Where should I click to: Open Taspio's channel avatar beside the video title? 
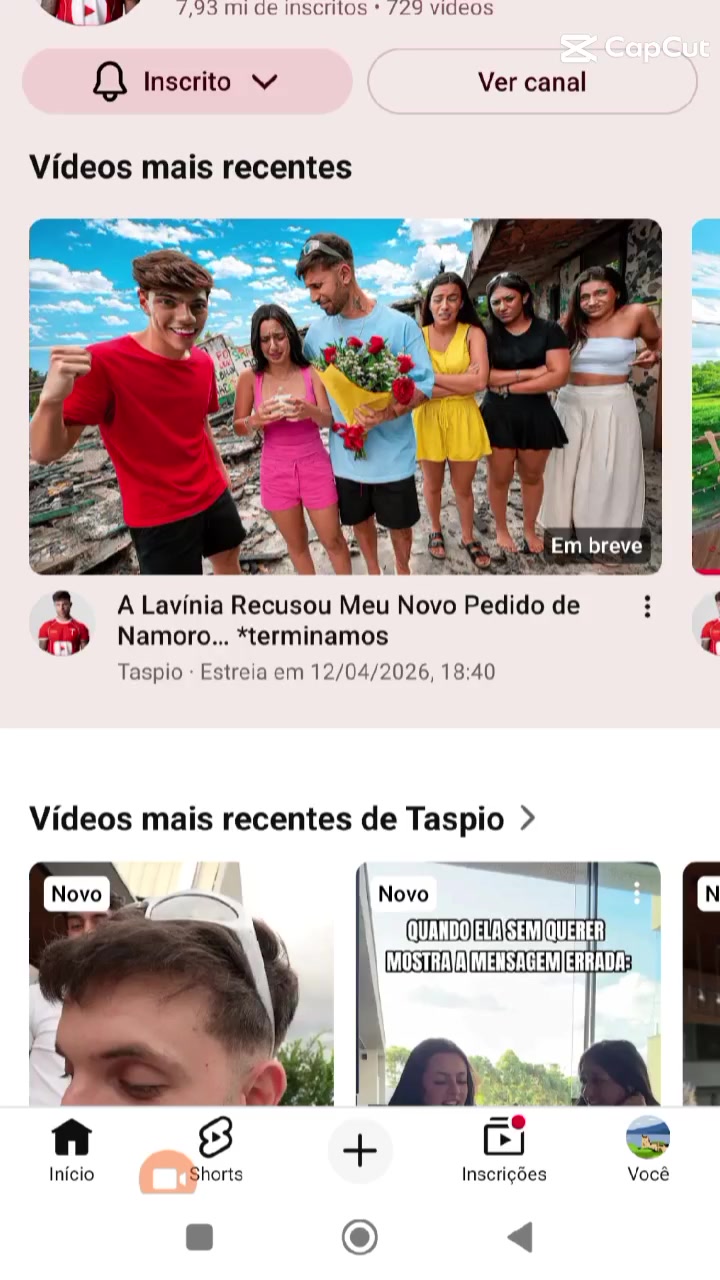63,623
